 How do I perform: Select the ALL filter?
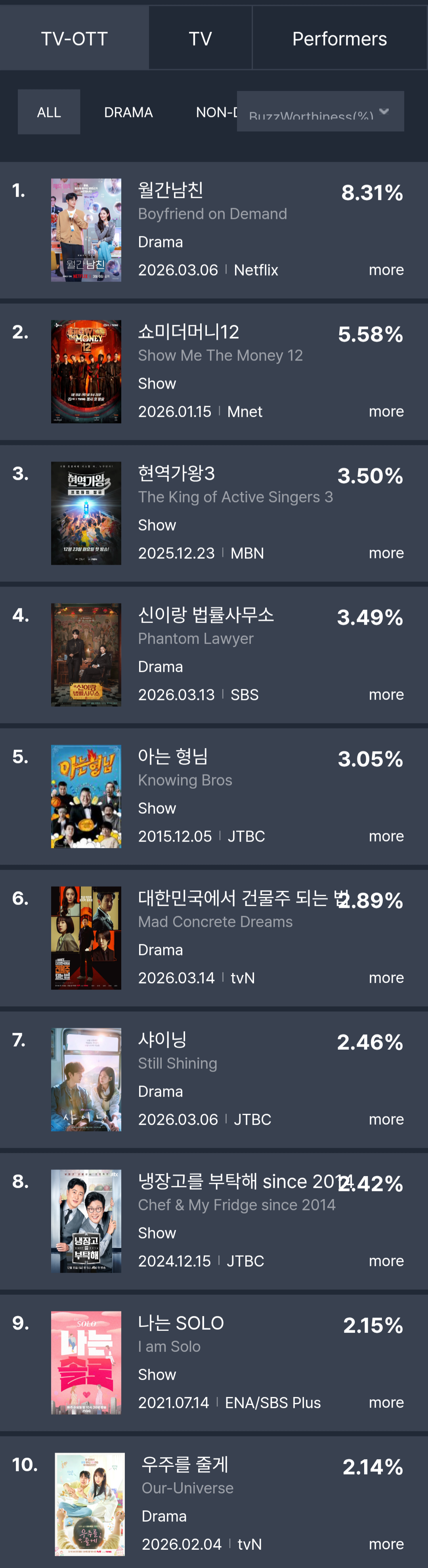click(49, 112)
